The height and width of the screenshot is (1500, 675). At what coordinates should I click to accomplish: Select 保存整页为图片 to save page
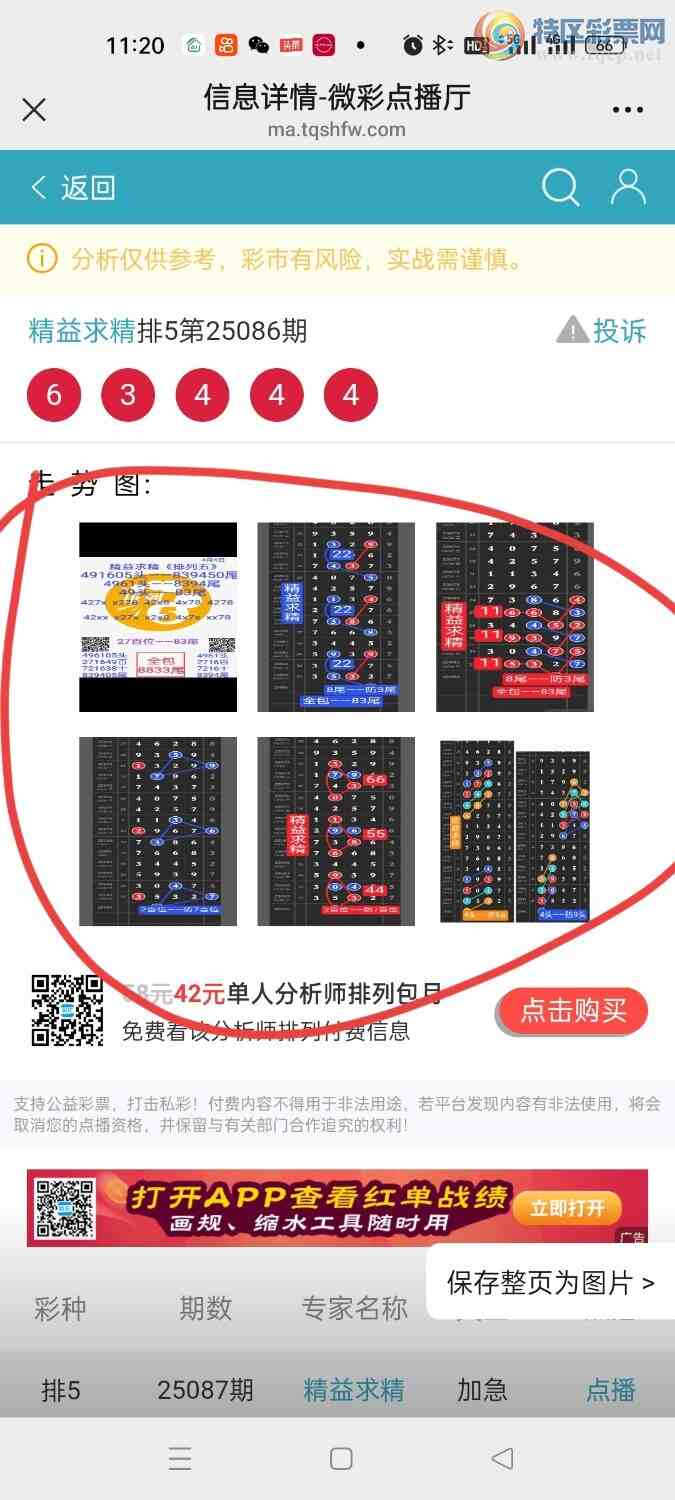[550, 1282]
